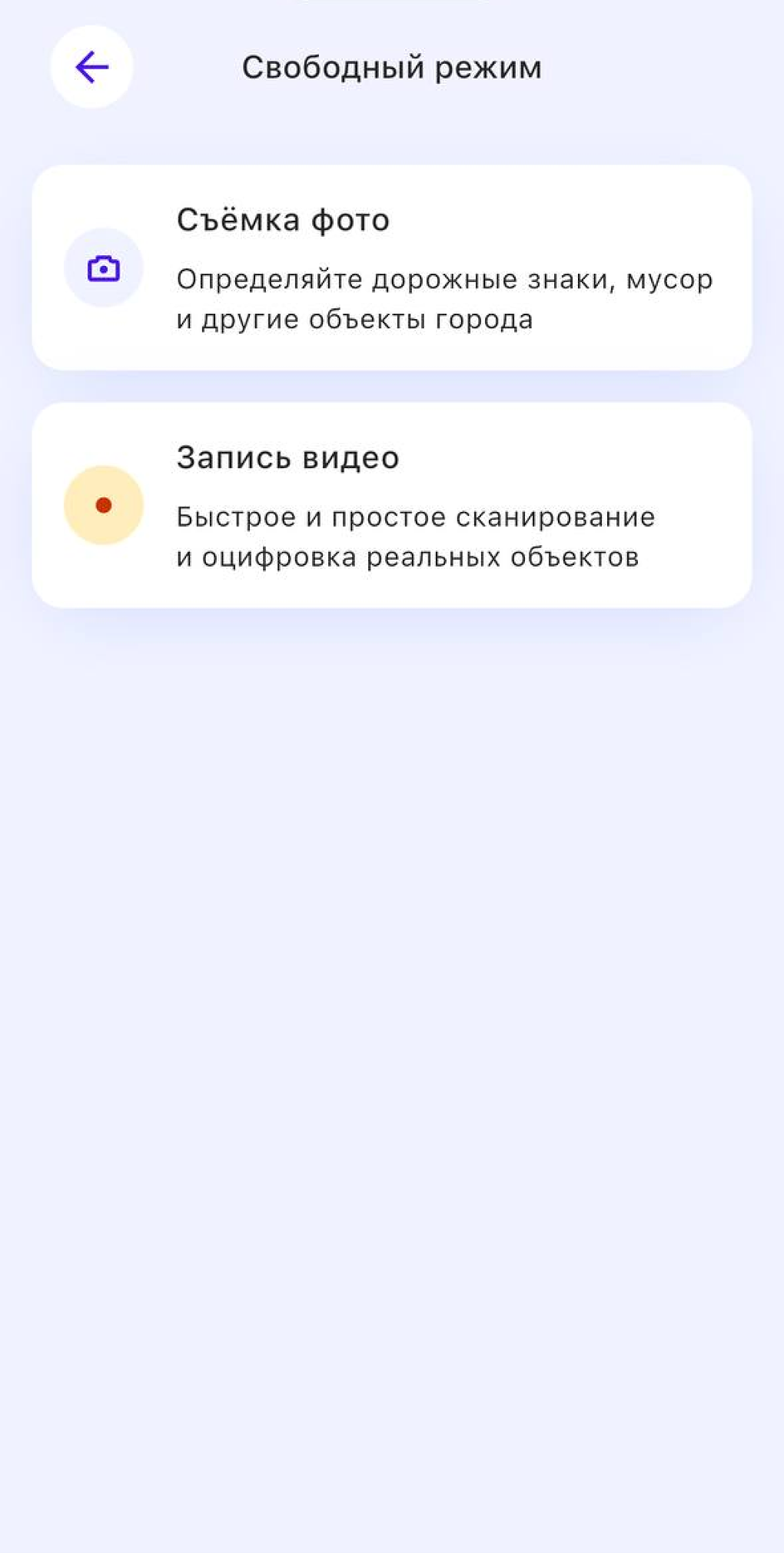Screen dimensions: 784x1553
Task: Go back using the arrow button
Action: click(x=91, y=66)
